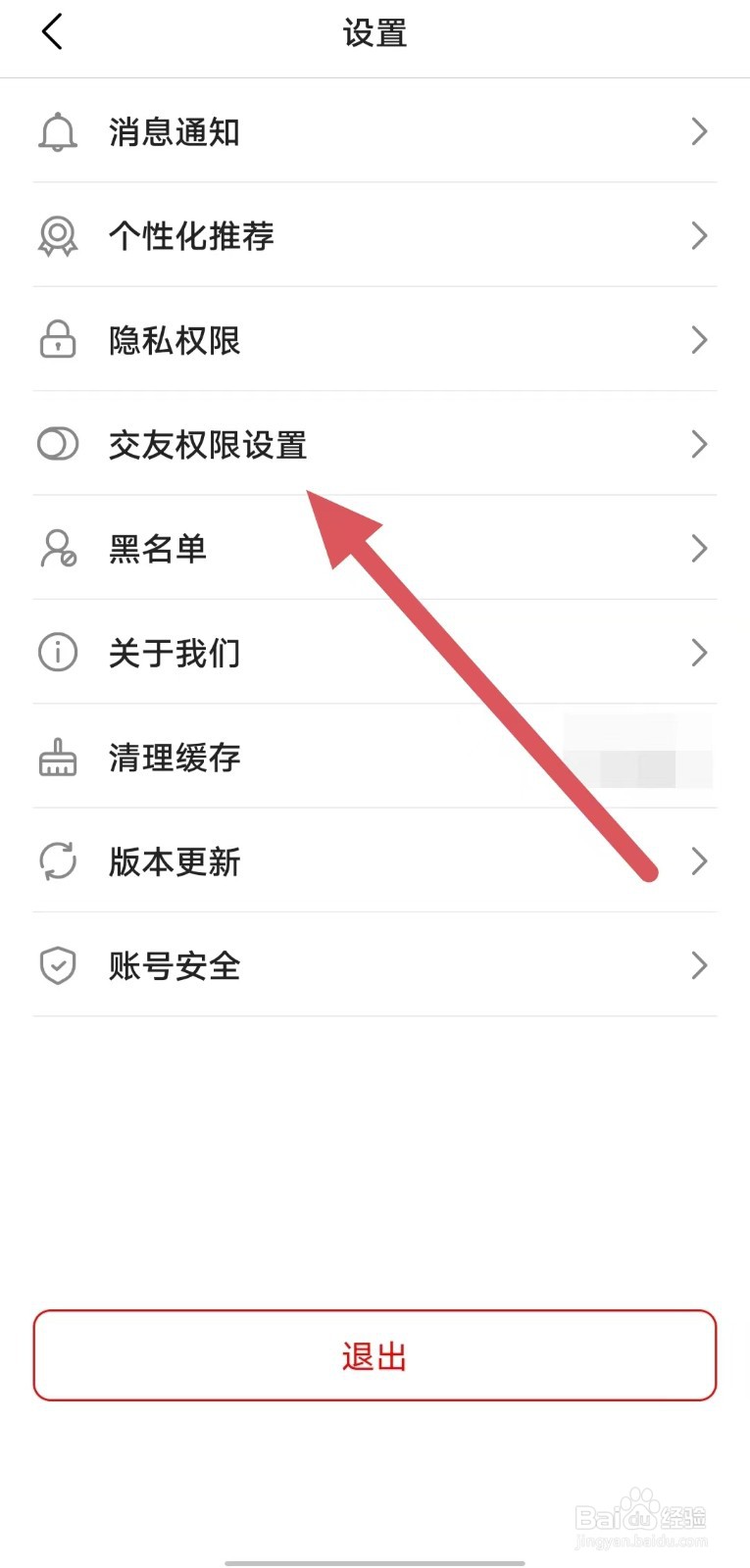Viewport: 750px width, 1568px height.
Task: Click the lock icon next to 隐私权限
Action: coord(57,340)
